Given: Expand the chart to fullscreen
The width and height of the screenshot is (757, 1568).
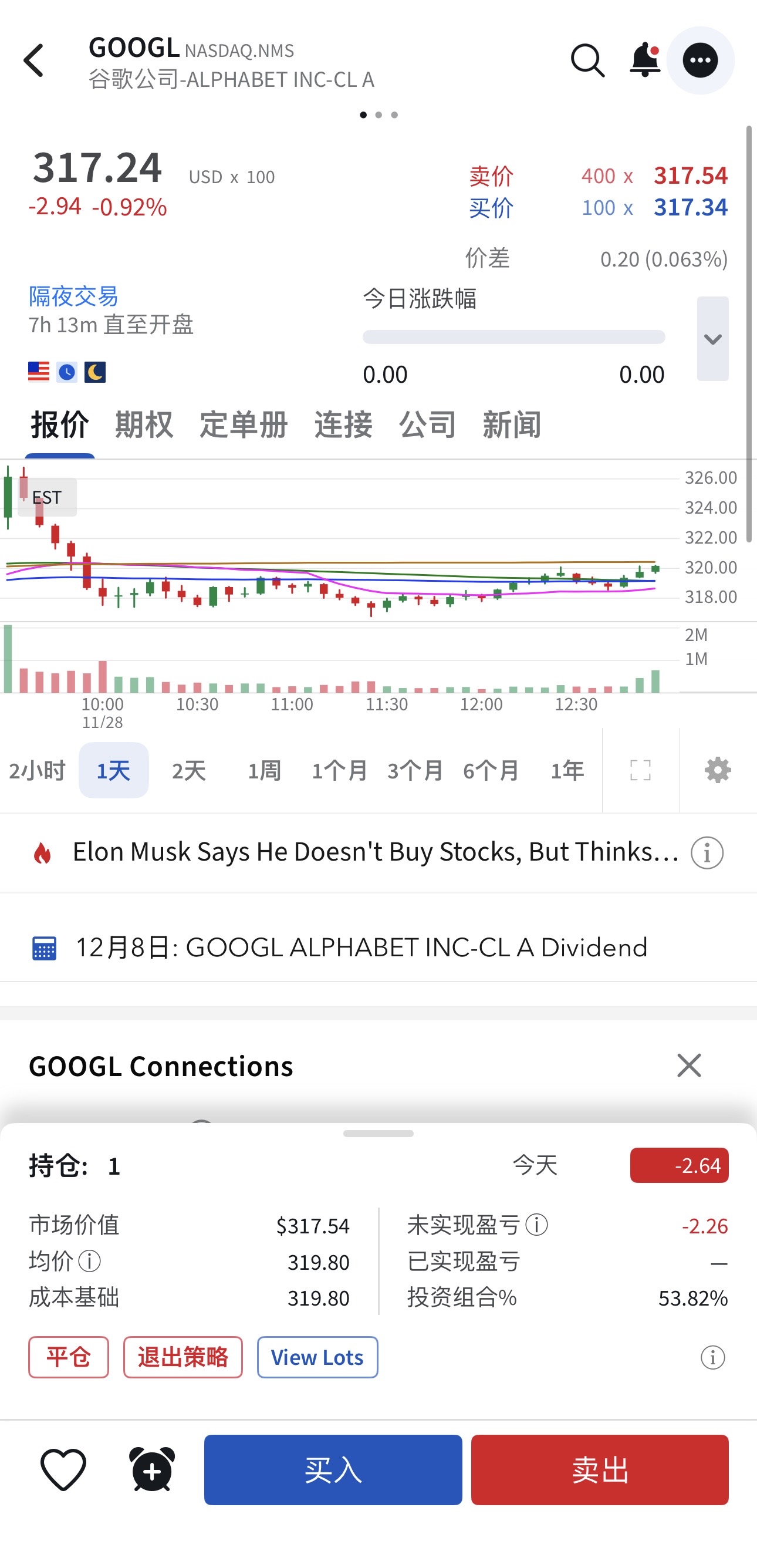Looking at the screenshot, I should pos(640,771).
